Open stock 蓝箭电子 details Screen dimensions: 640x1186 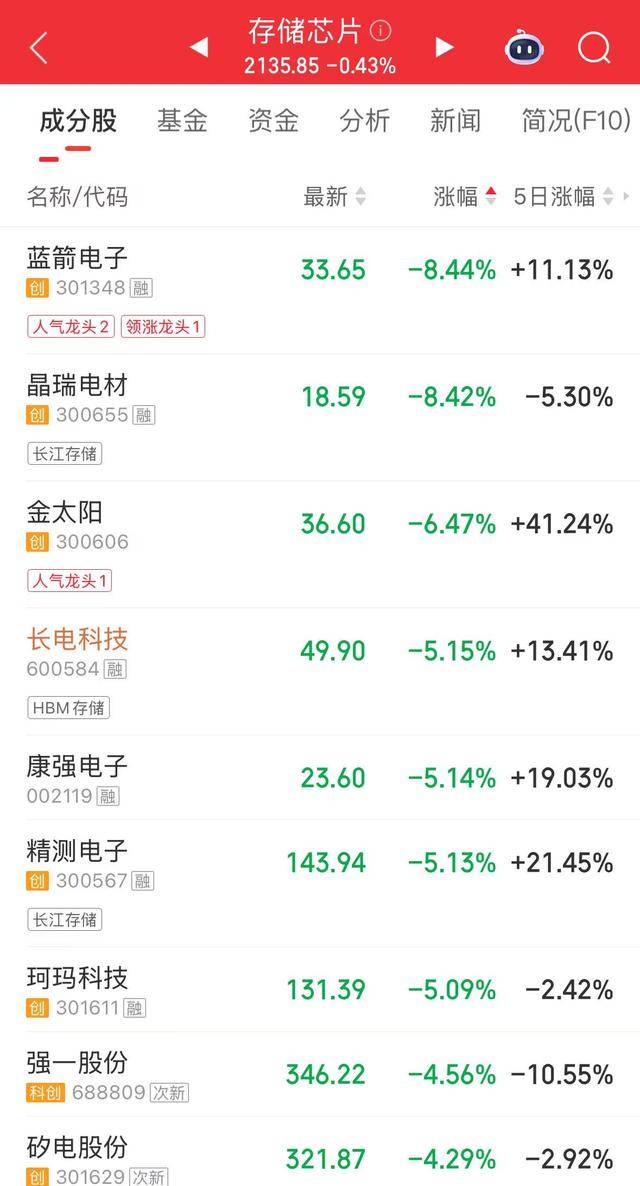(x=78, y=258)
